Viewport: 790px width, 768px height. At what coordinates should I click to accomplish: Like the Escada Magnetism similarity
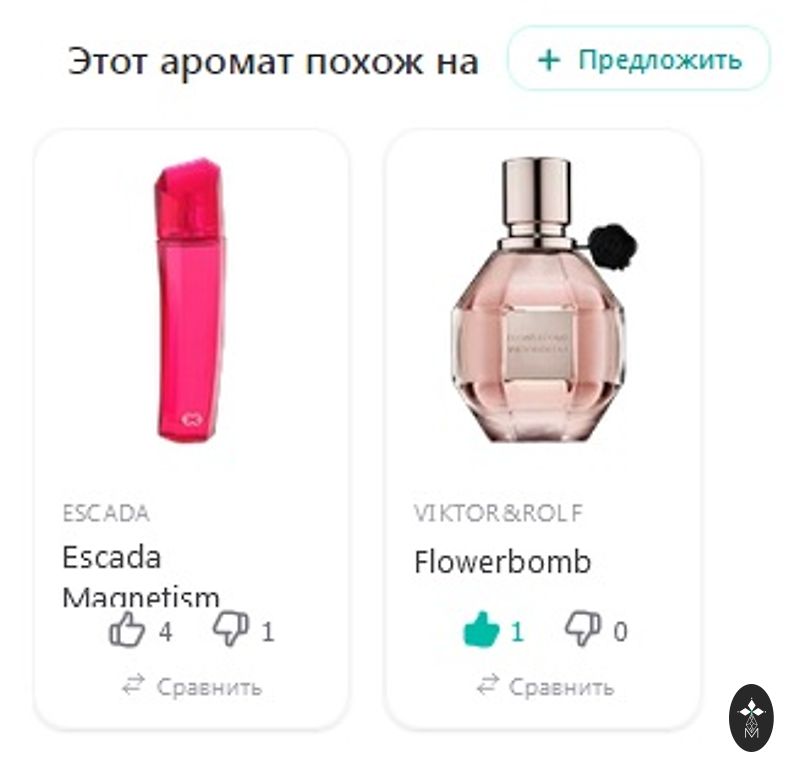coord(127,631)
